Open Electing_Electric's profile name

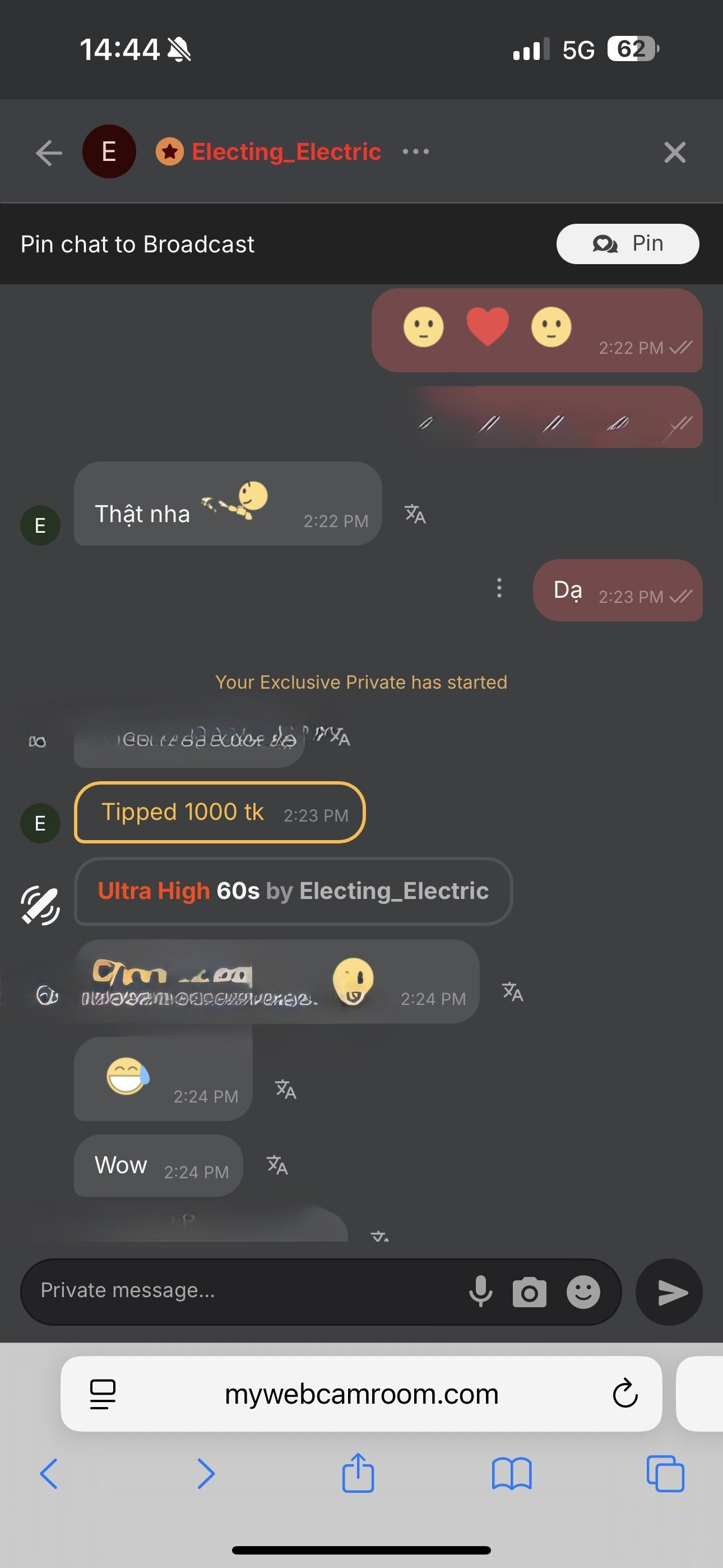pyautogui.click(x=286, y=151)
